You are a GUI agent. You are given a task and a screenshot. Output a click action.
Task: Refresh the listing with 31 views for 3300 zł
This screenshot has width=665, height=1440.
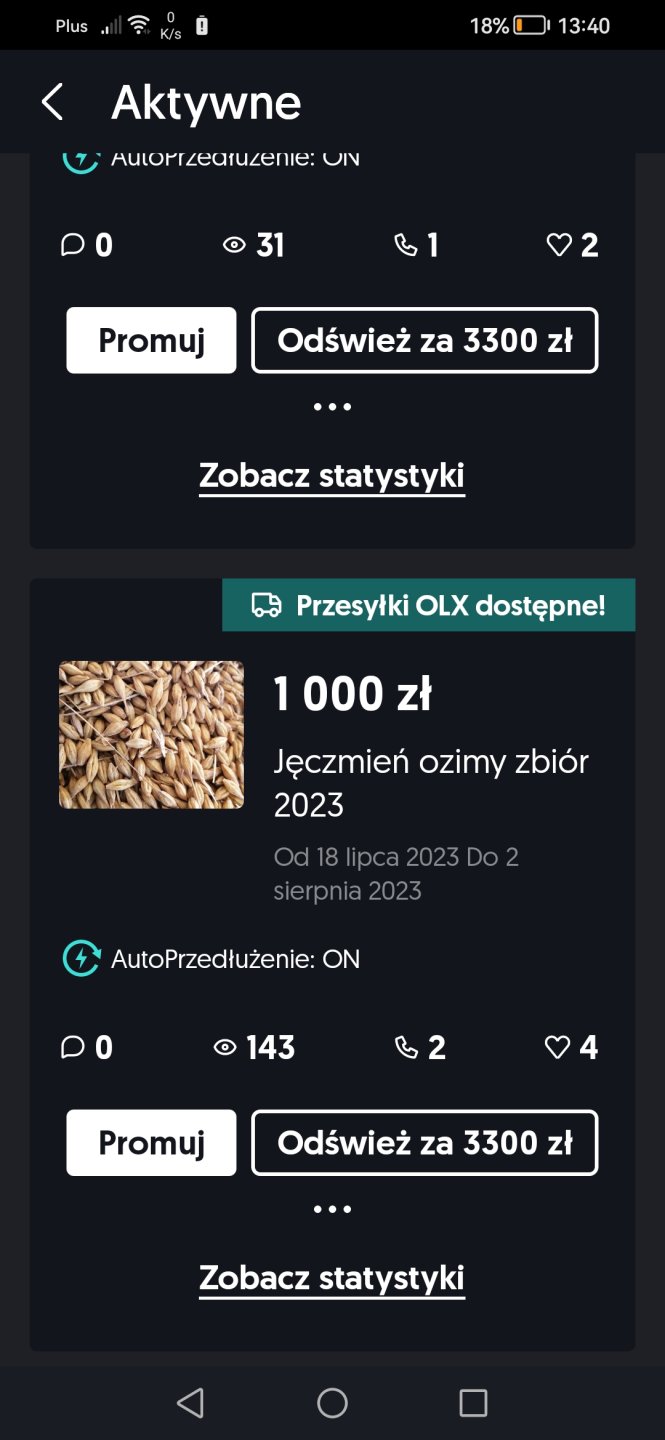424,341
